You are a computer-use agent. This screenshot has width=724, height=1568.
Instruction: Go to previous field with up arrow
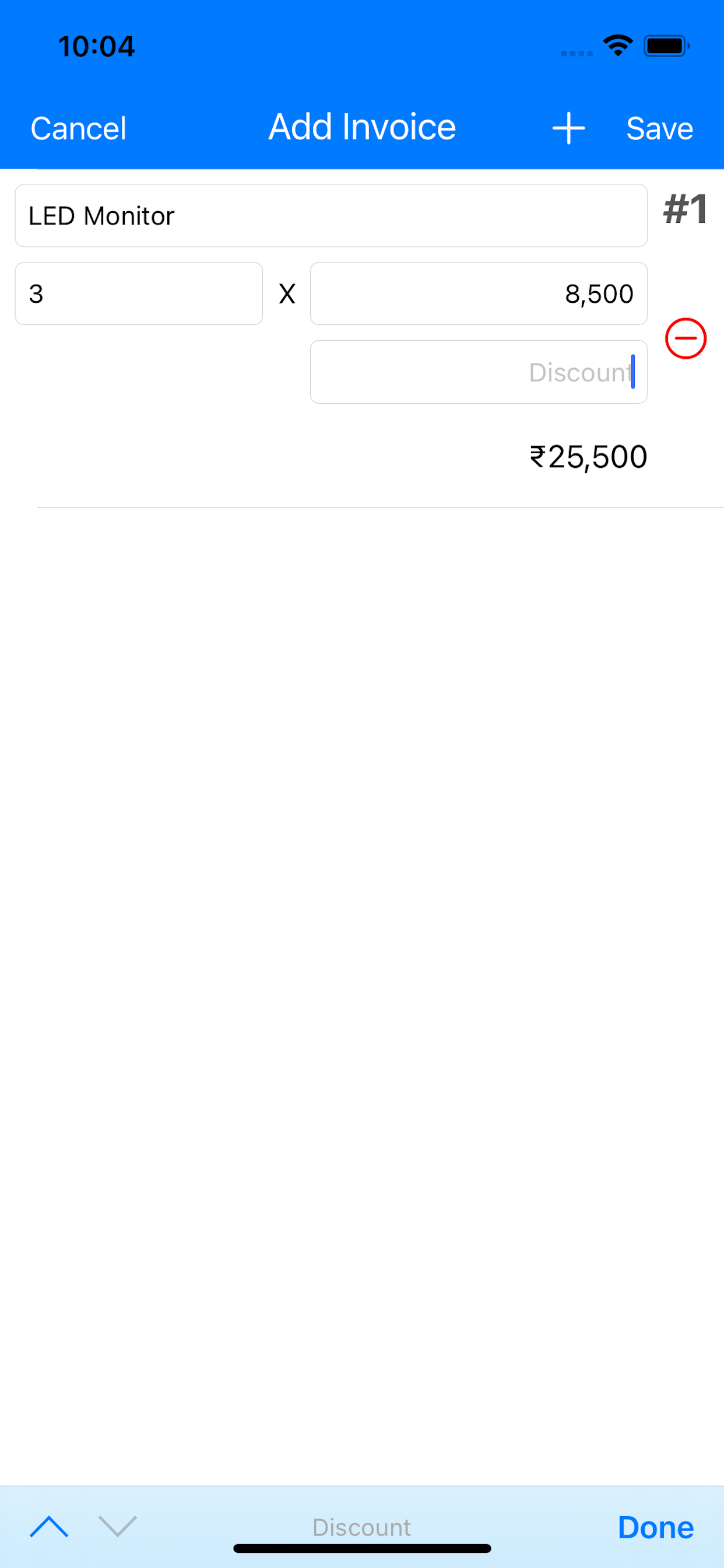[50, 1527]
